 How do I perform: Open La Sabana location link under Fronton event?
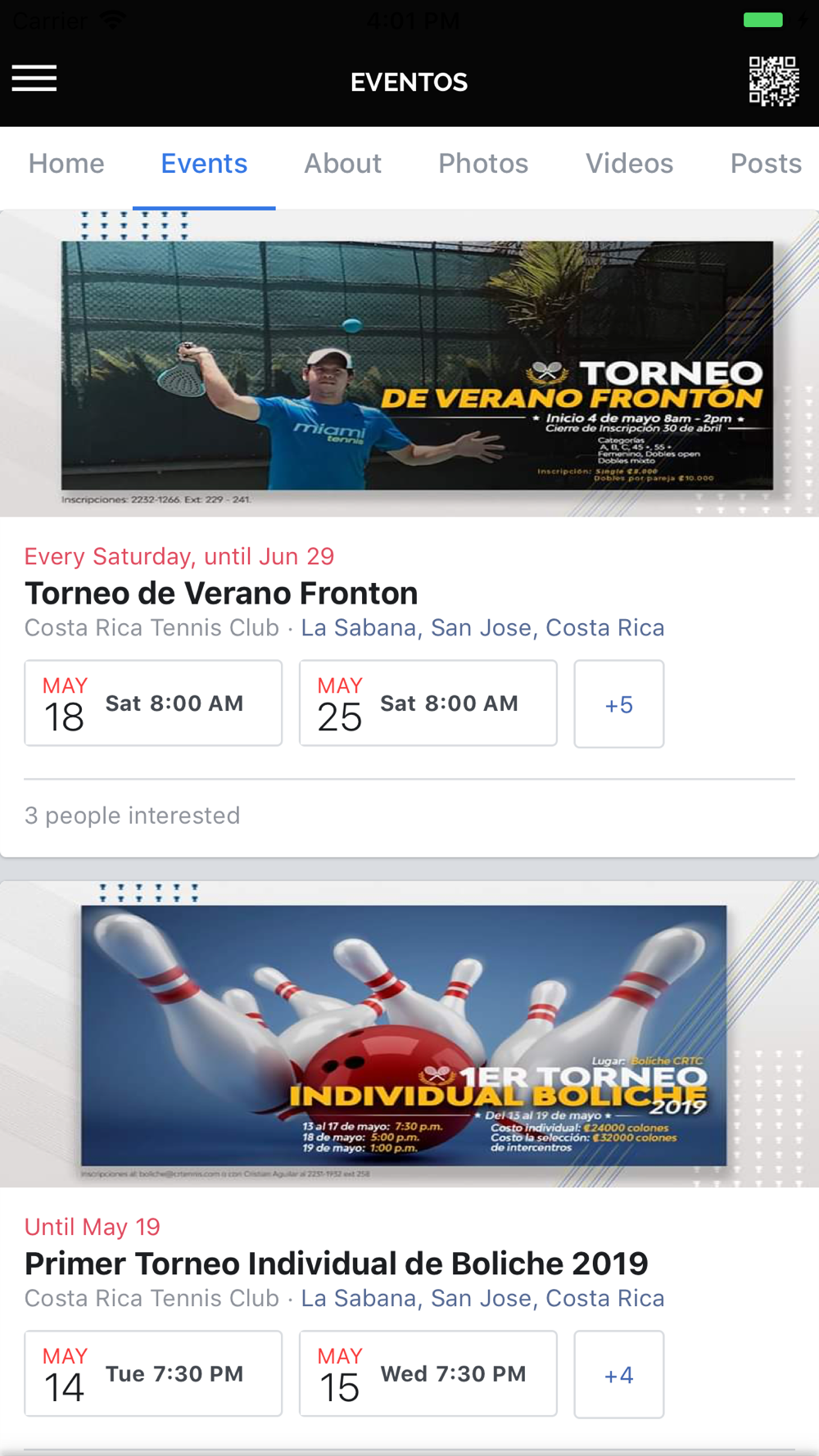(x=482, y=627)
